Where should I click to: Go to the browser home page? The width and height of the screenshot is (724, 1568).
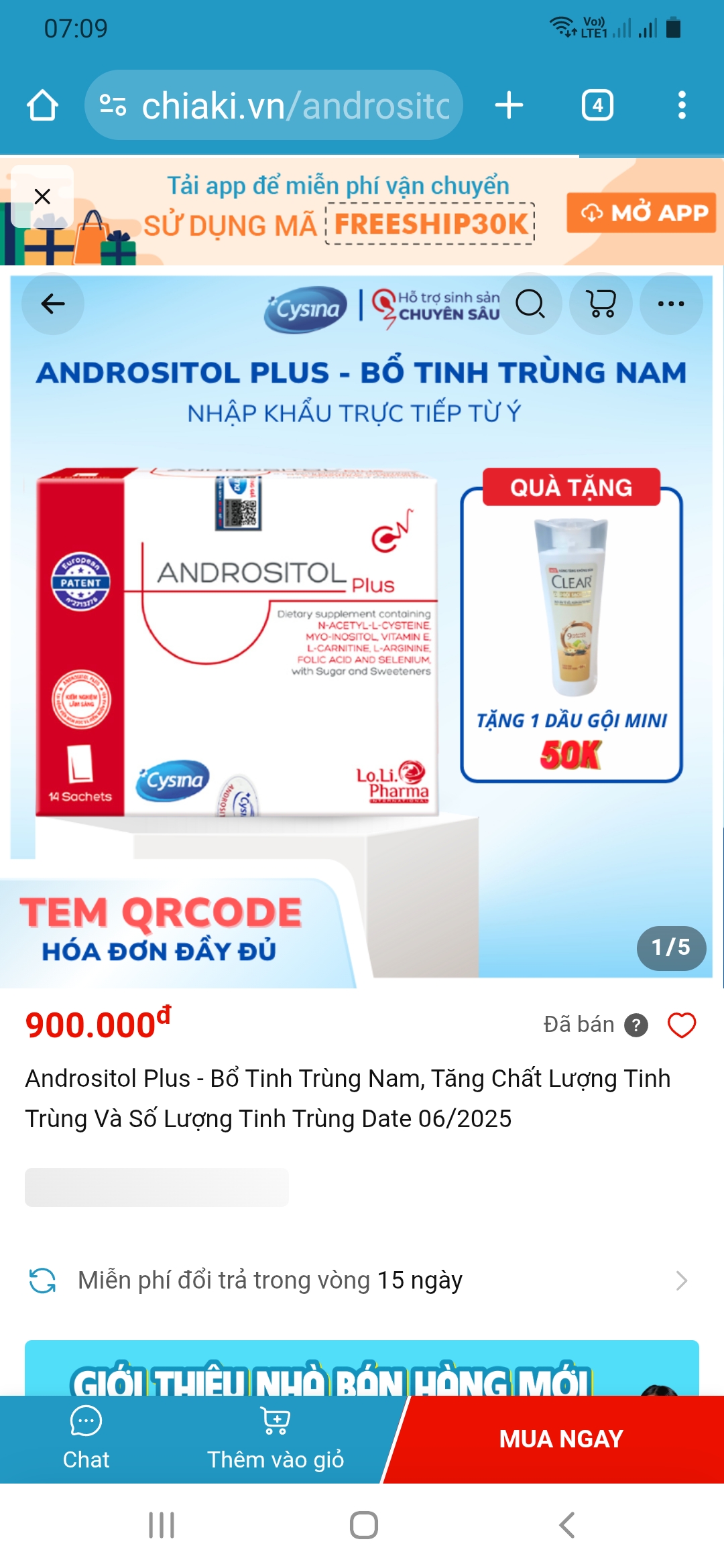click(x=42, y=105)
